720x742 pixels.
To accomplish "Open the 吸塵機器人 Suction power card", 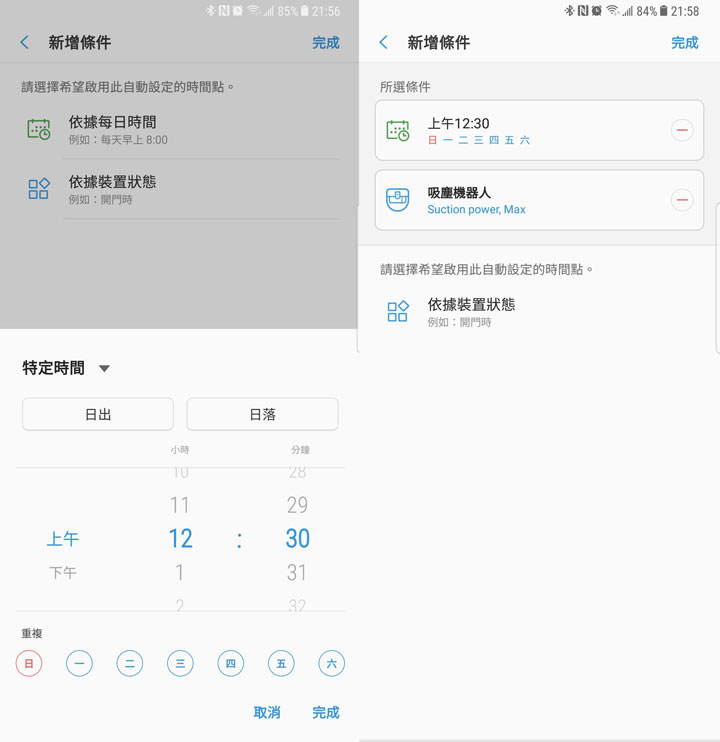I will [520, 200].
